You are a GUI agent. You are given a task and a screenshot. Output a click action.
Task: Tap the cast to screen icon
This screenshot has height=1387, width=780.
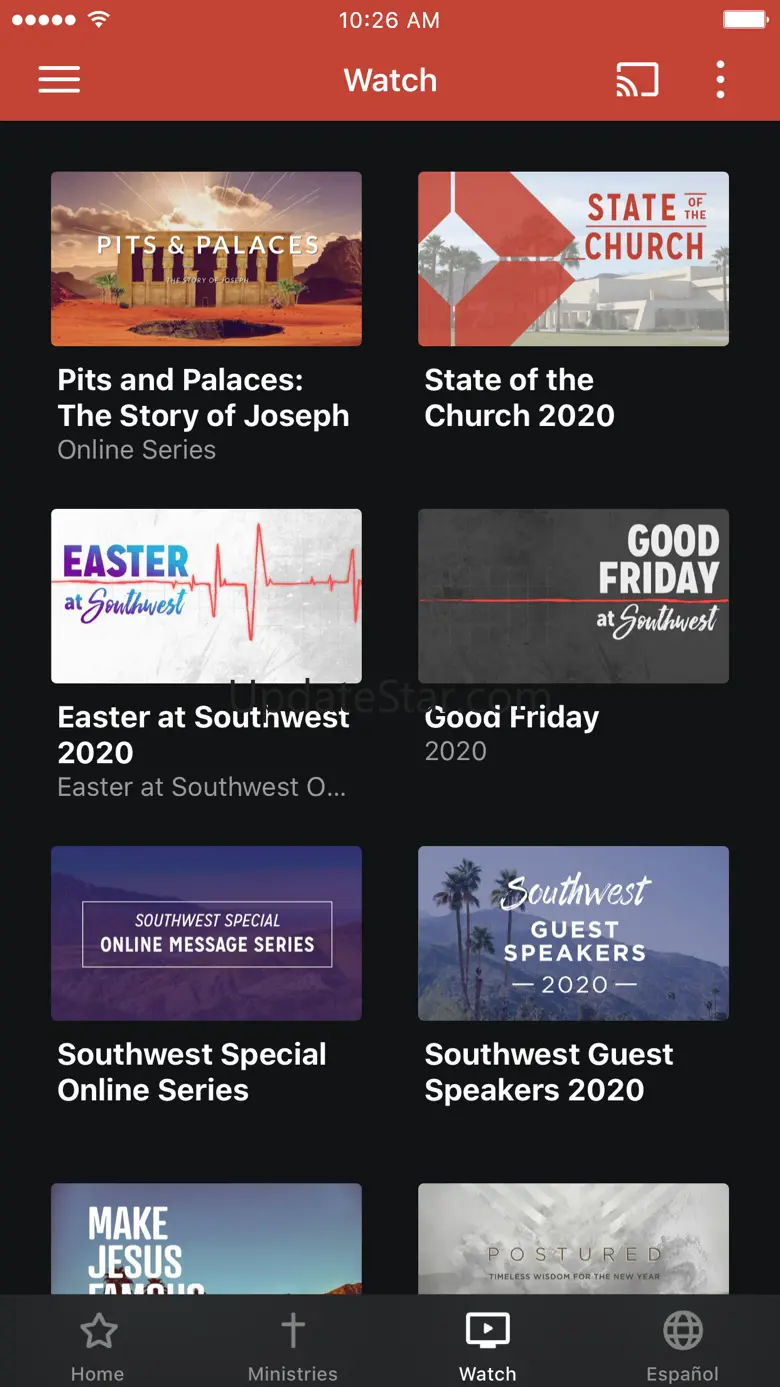(x=637, y=80)
